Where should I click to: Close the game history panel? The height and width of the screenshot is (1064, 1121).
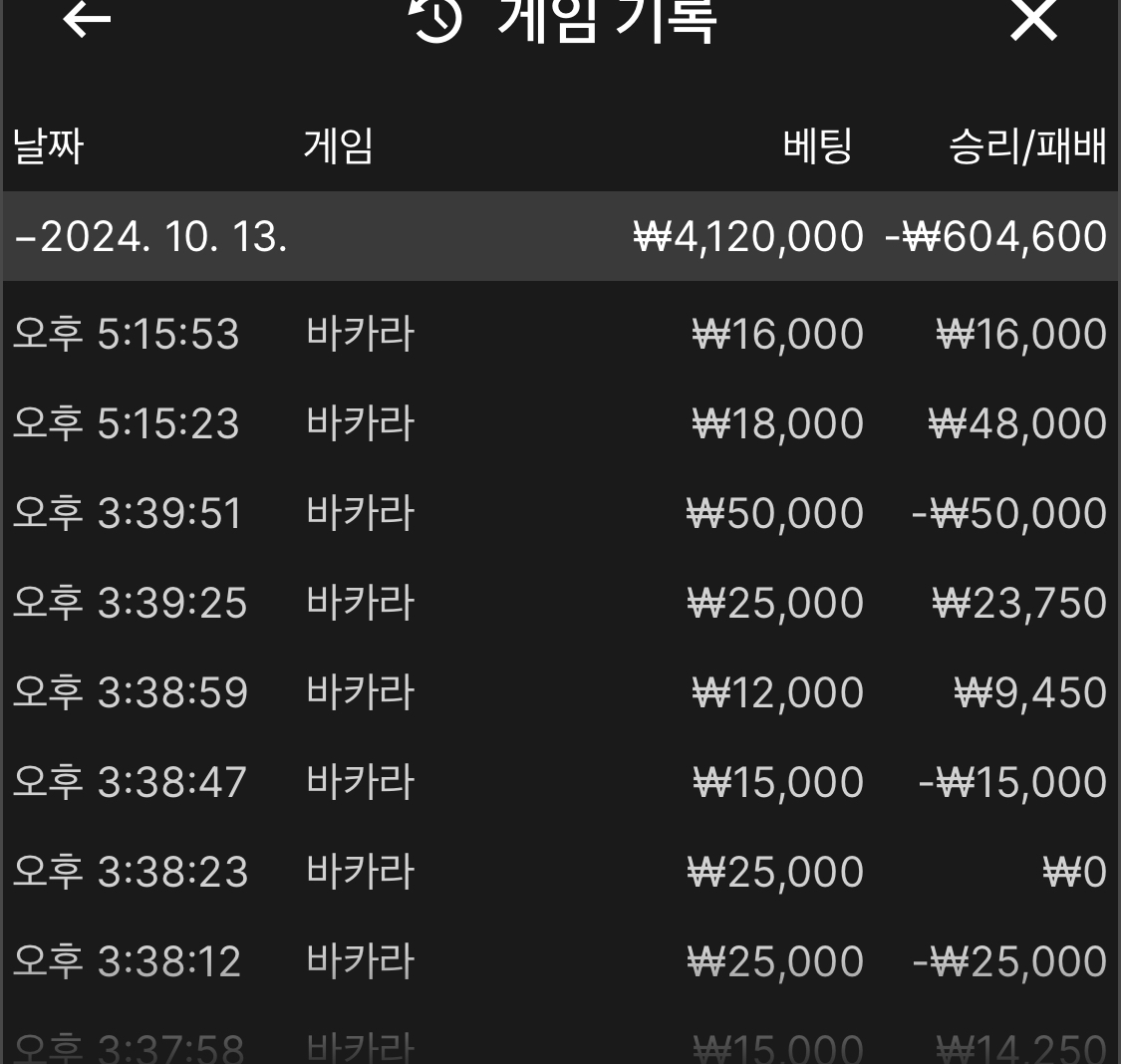click(1033, 19)
